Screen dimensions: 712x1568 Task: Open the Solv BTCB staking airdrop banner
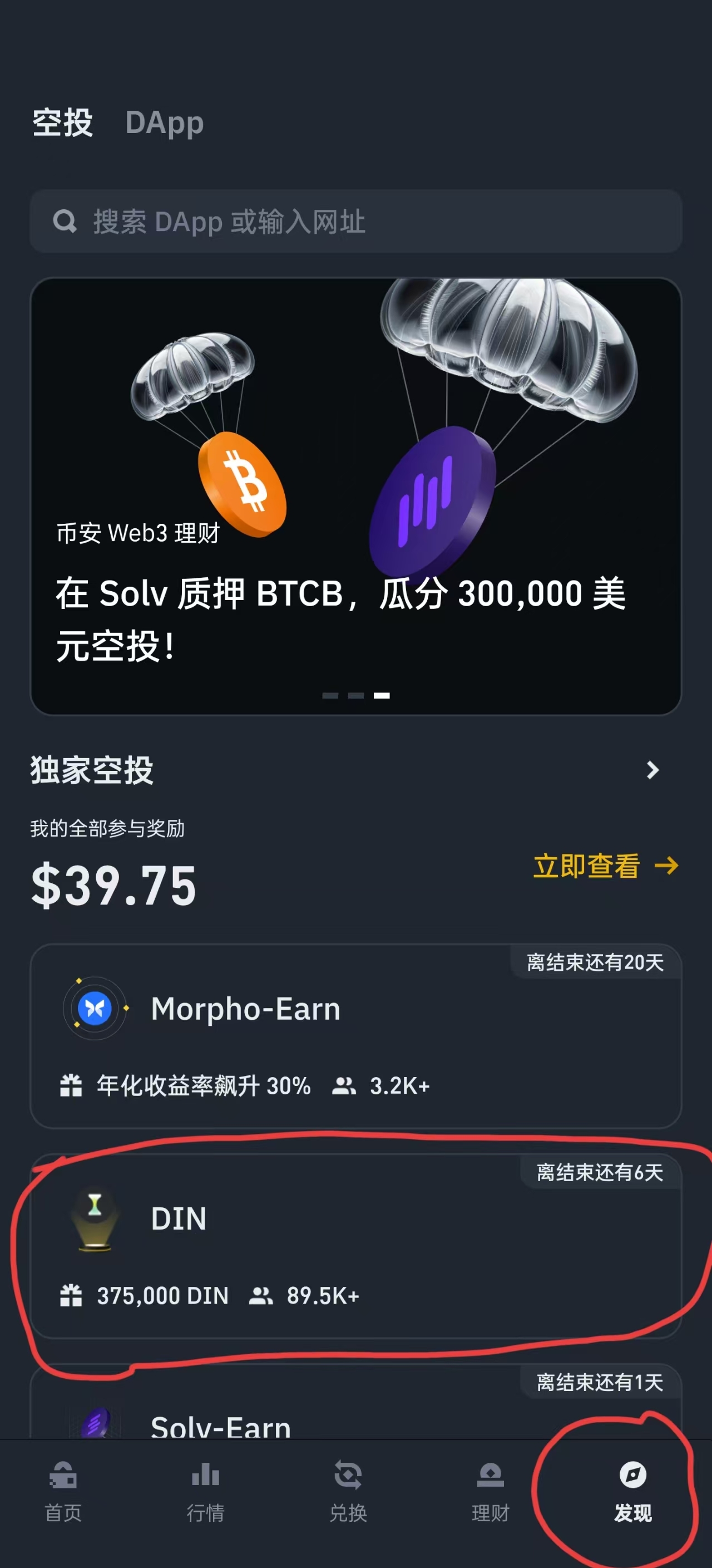coord(355,496)
